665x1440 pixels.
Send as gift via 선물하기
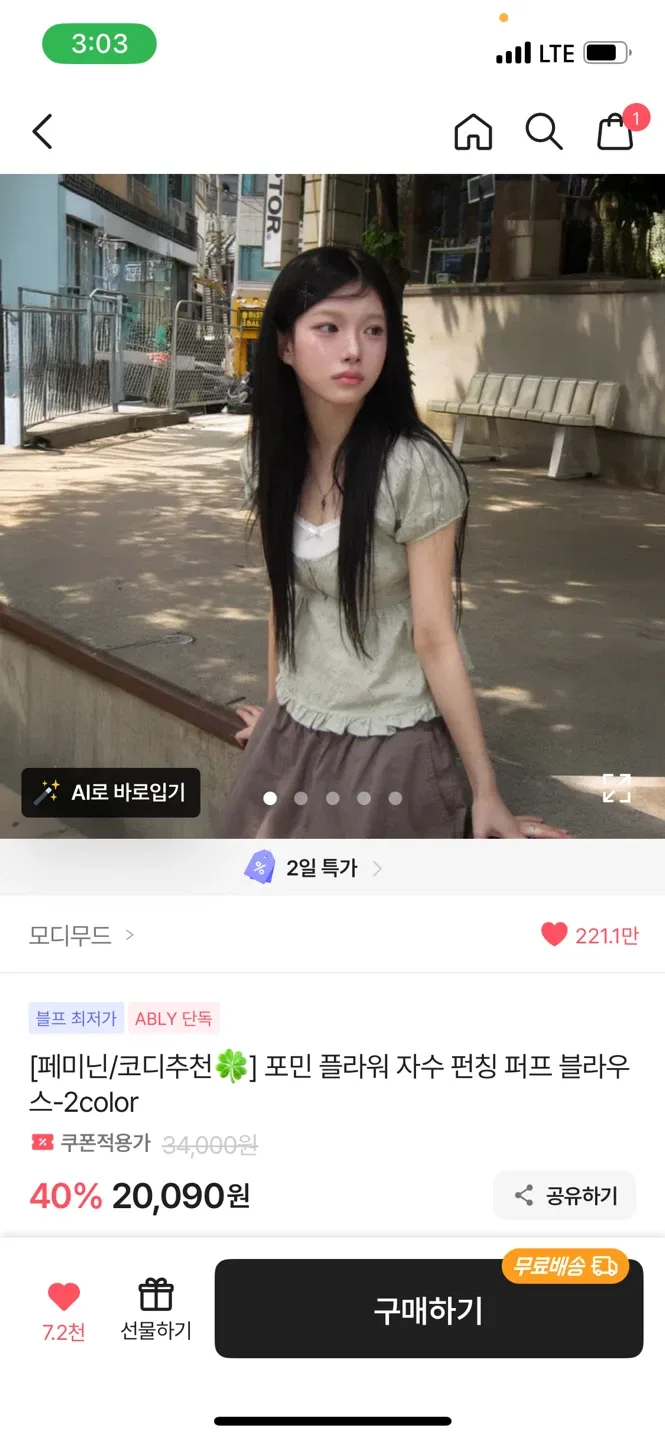coord(156,1308)
